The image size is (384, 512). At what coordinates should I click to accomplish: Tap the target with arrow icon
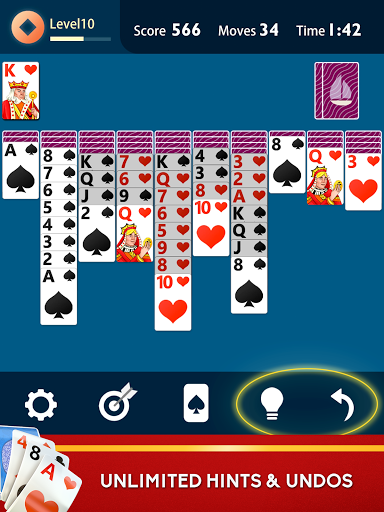pos(117,402)
